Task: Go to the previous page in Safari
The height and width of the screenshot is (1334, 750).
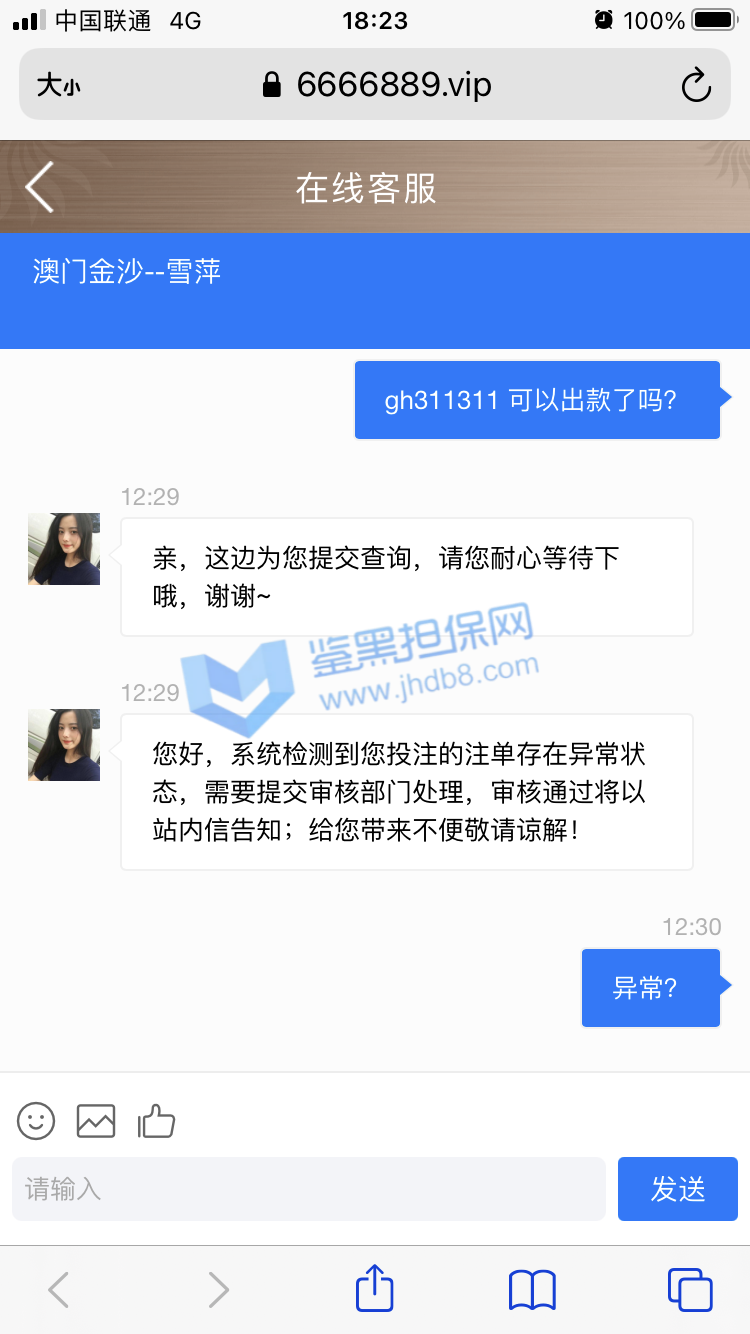Action: coord(59,1290)
